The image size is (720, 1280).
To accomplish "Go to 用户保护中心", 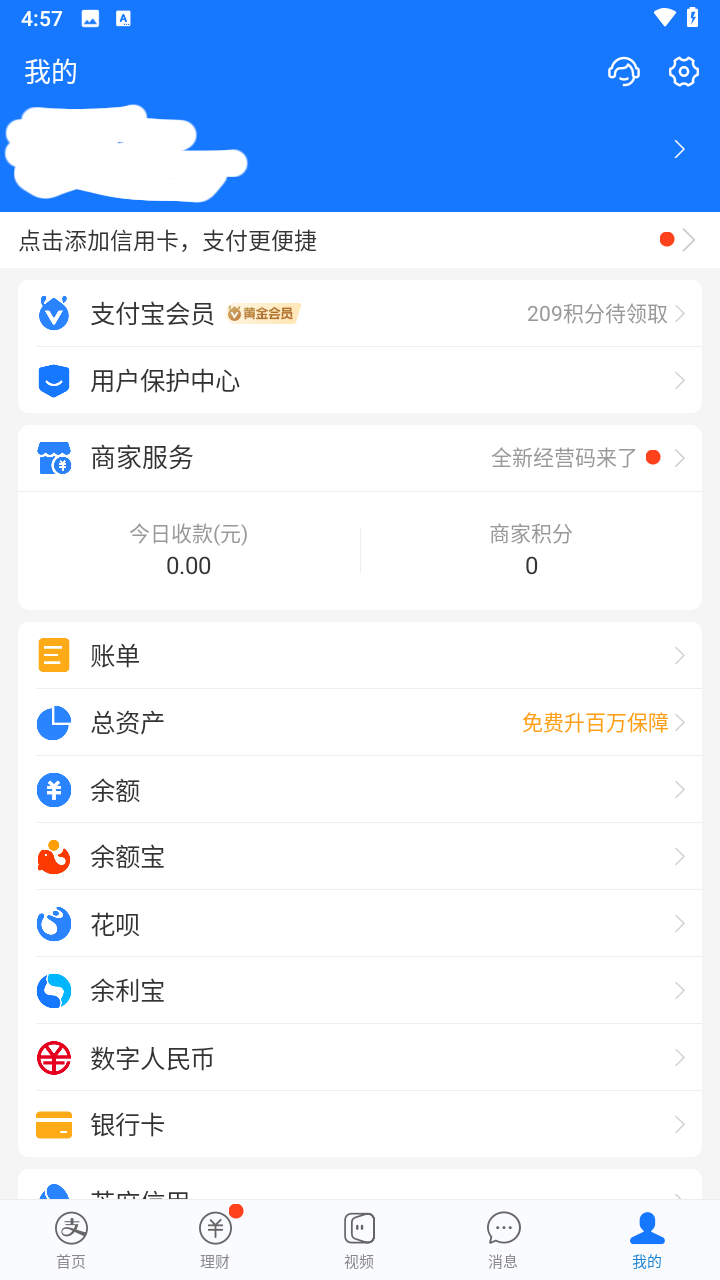I will (360, 381).
